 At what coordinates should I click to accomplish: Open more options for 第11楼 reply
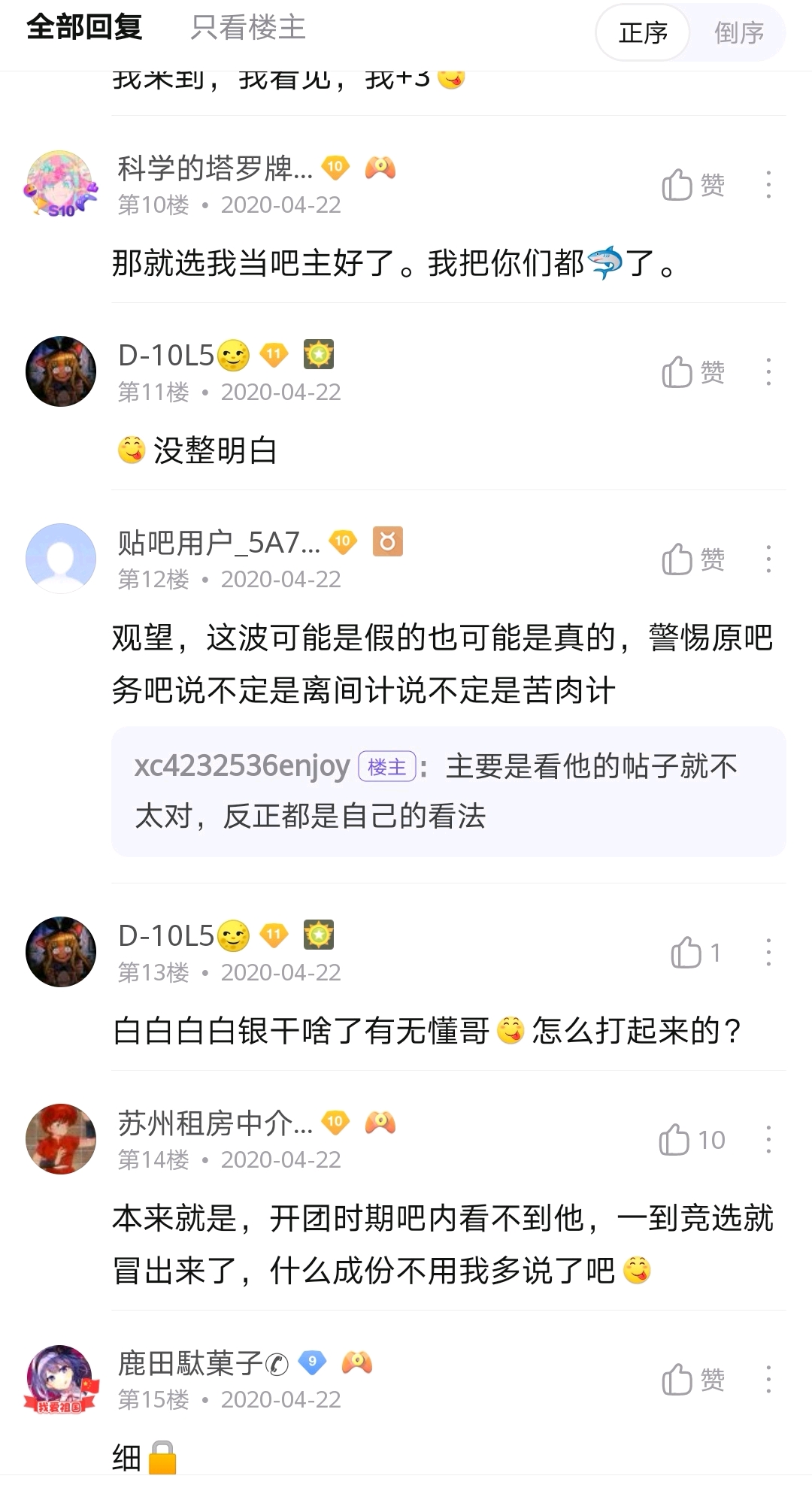point(768,372)
